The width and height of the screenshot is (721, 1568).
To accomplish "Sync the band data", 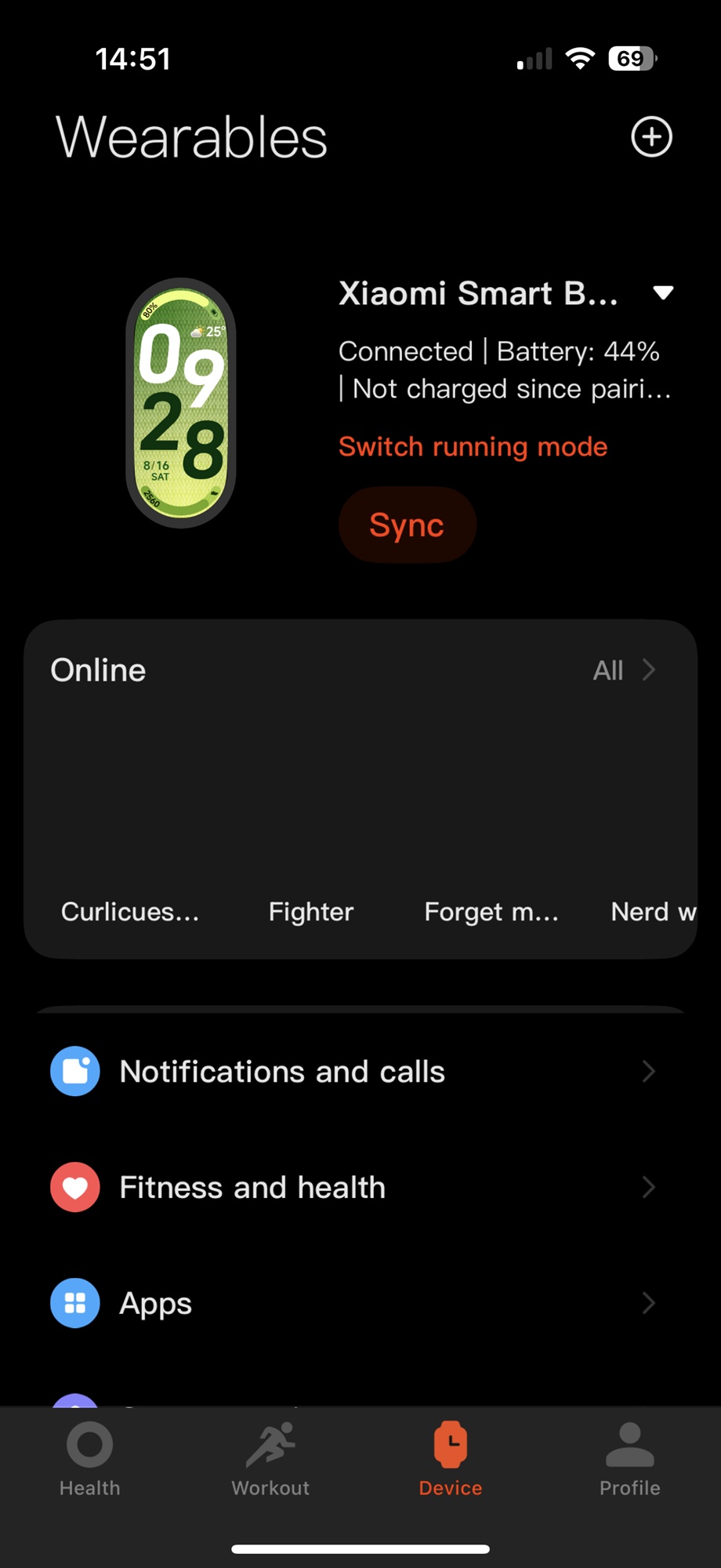I will 407,524.
